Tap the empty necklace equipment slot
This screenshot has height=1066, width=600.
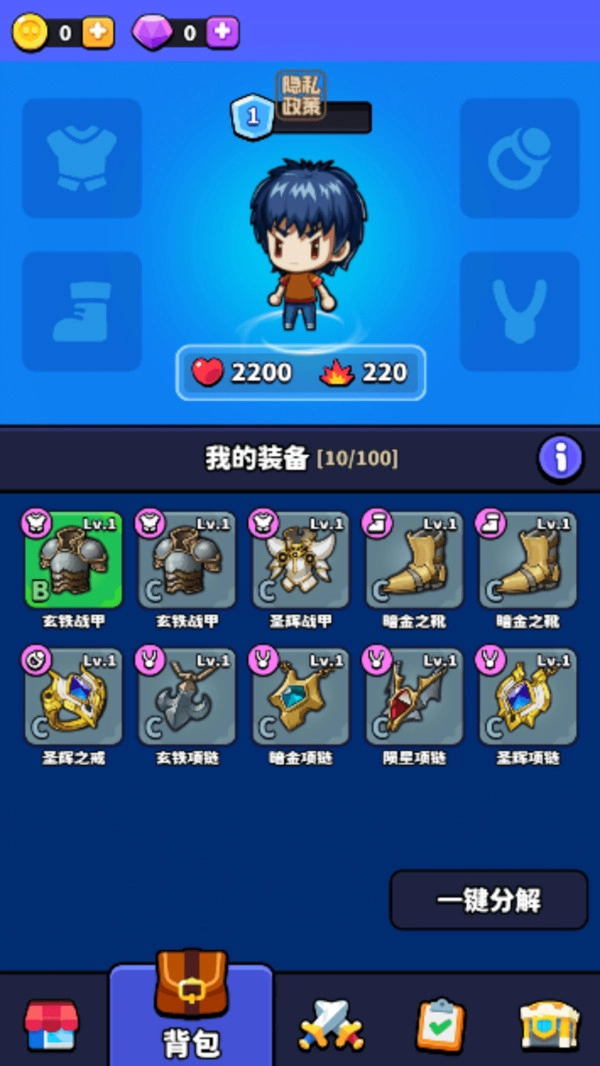pos(519,311)
